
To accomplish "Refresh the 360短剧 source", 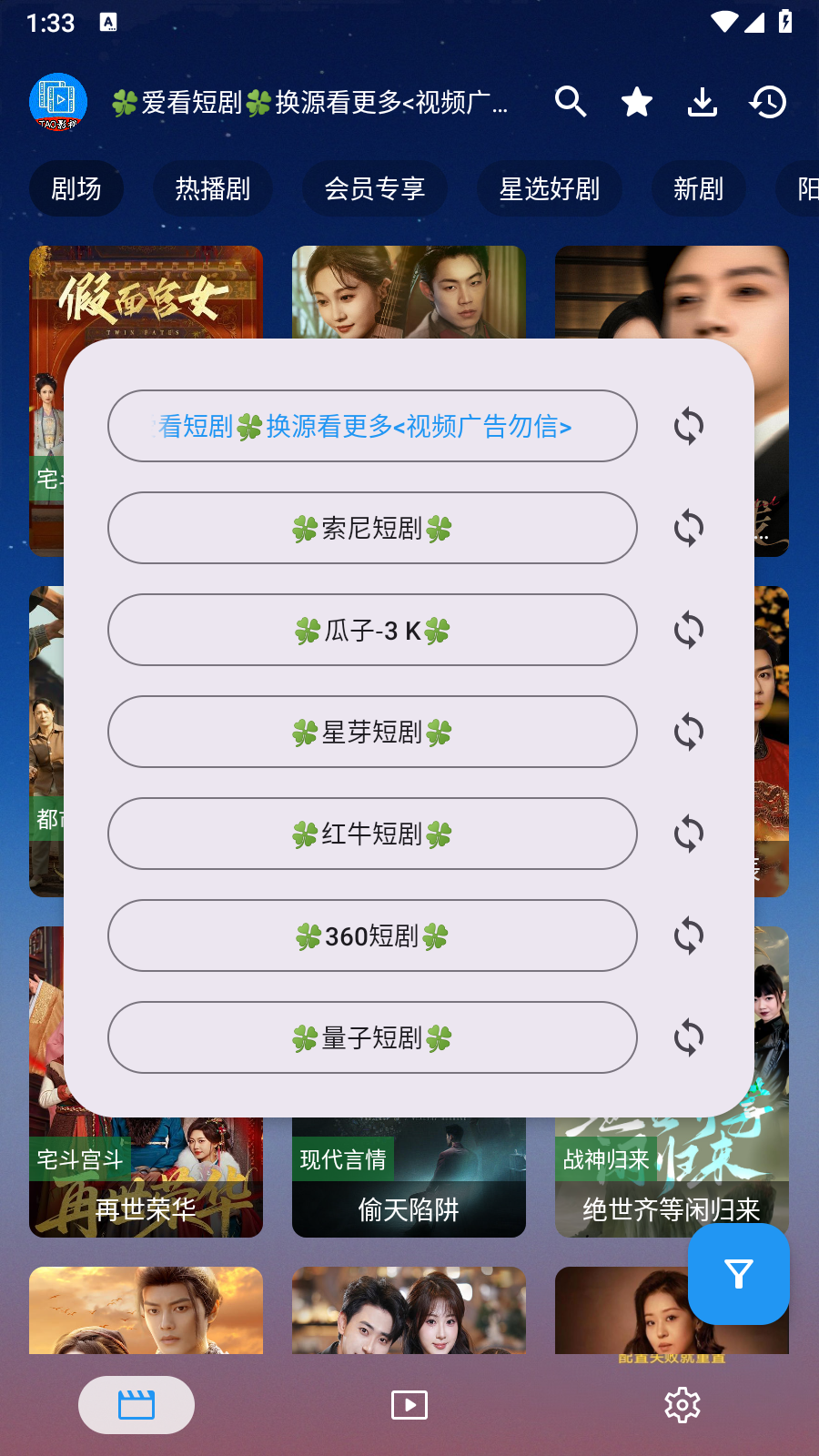I will [x=689, y=935].
